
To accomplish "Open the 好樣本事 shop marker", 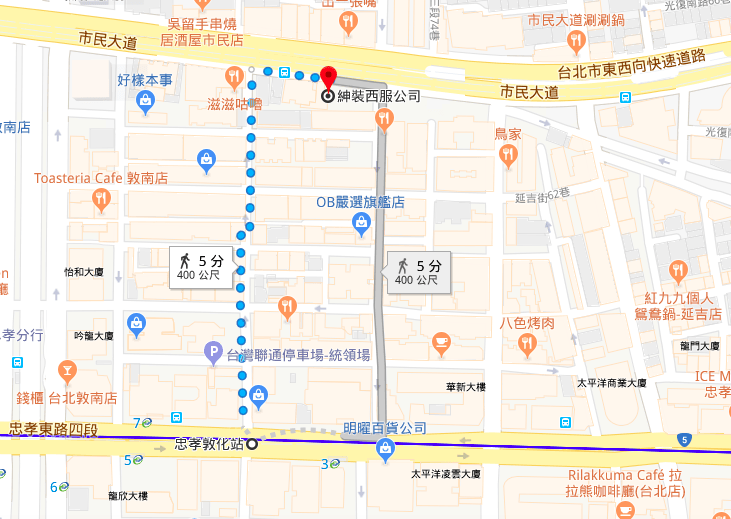I will (x=146, y=99).
